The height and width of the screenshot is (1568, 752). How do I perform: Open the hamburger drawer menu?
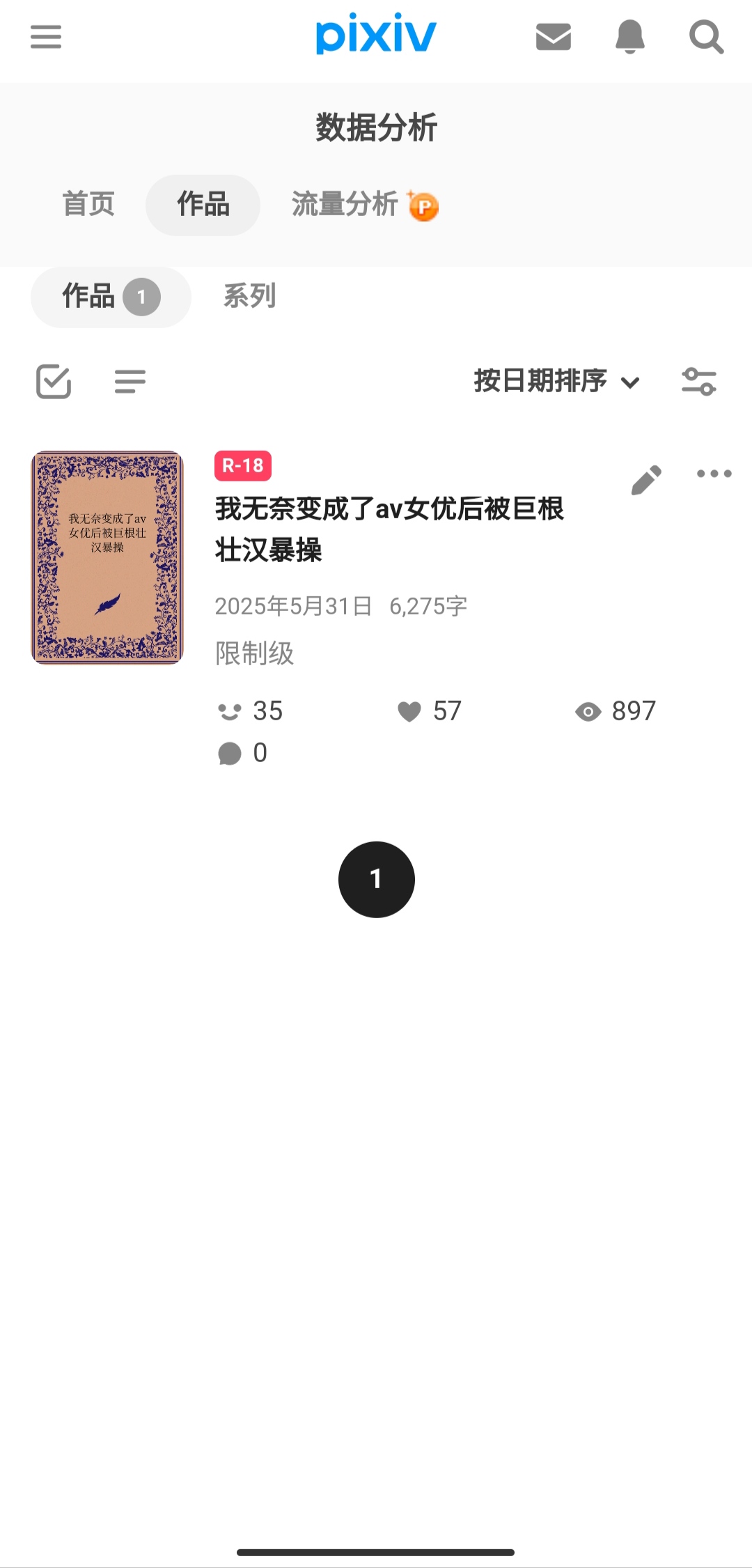pyautogui.click(x=46, y=37)
